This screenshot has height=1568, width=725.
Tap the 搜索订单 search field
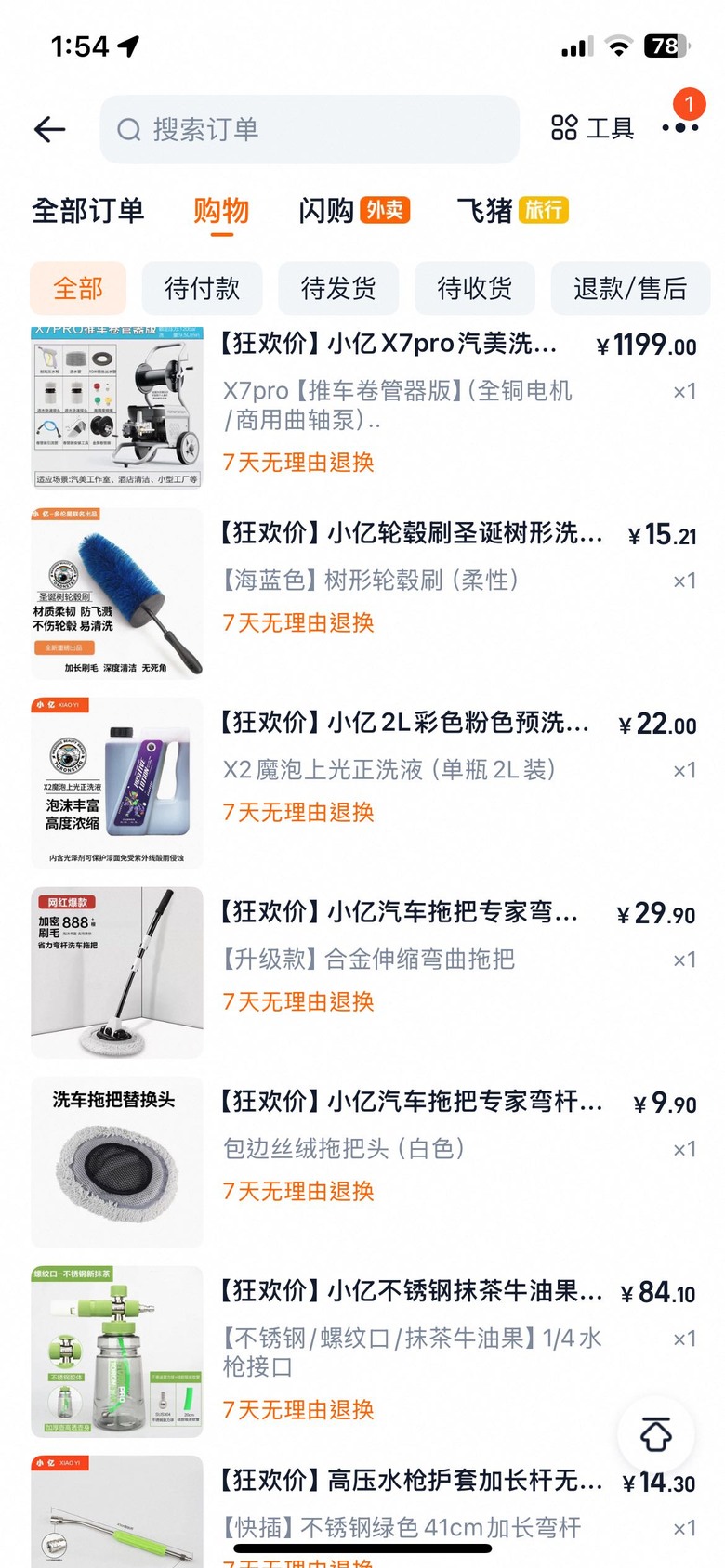click(309, 129)
